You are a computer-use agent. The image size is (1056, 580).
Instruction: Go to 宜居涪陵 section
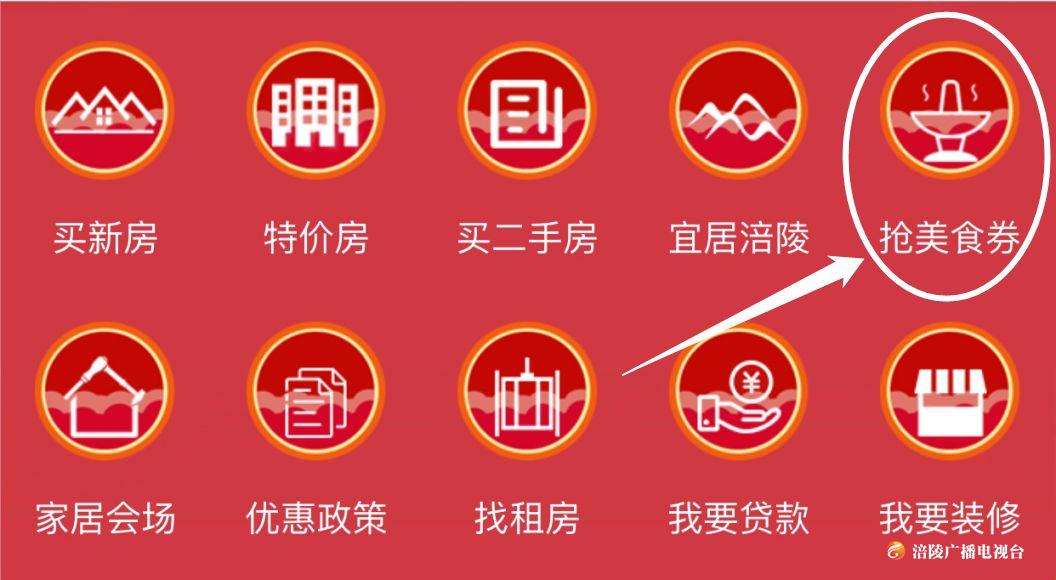(738, 111)
